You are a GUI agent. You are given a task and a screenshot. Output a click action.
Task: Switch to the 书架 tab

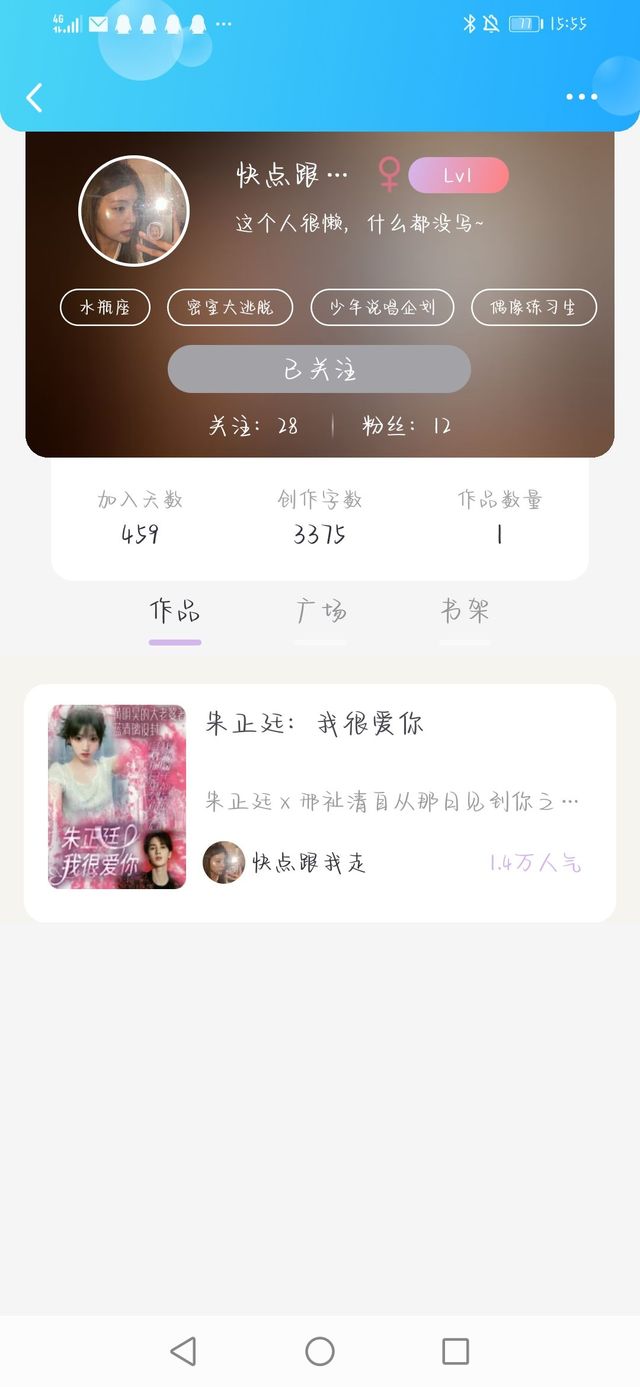click(x=465, y=612)
